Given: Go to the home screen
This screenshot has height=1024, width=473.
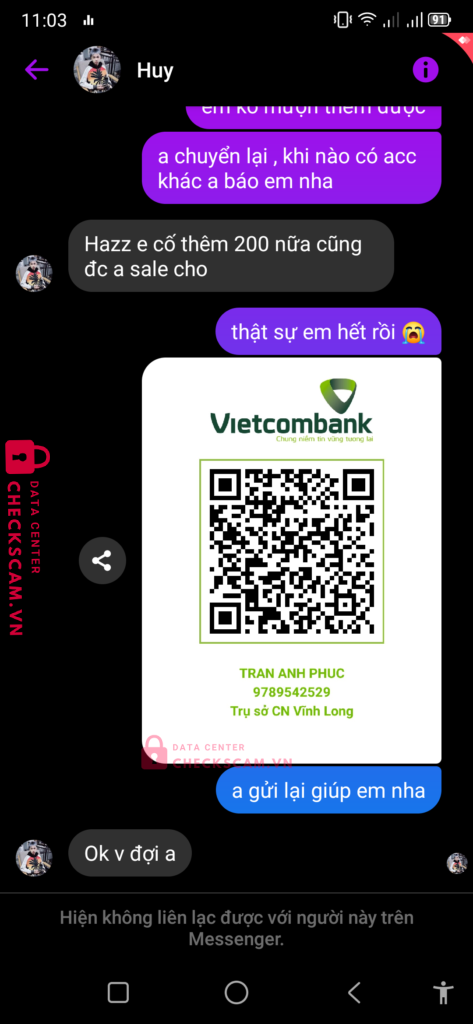Looking at the screenshot, I should pyautogui.click(x=236, y=993).
